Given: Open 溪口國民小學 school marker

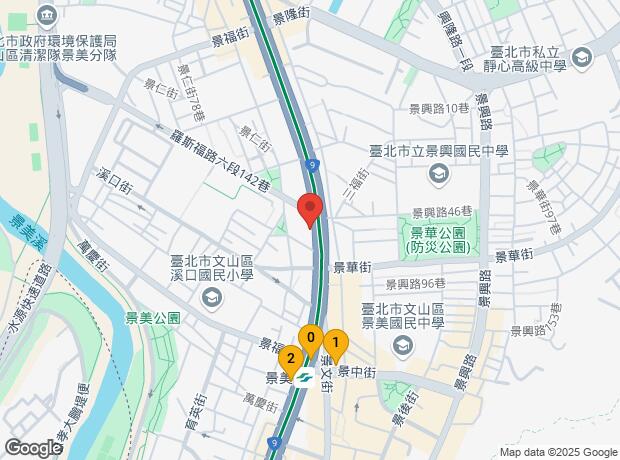Looking at the screenshot, I should click(x=211, y=295).
